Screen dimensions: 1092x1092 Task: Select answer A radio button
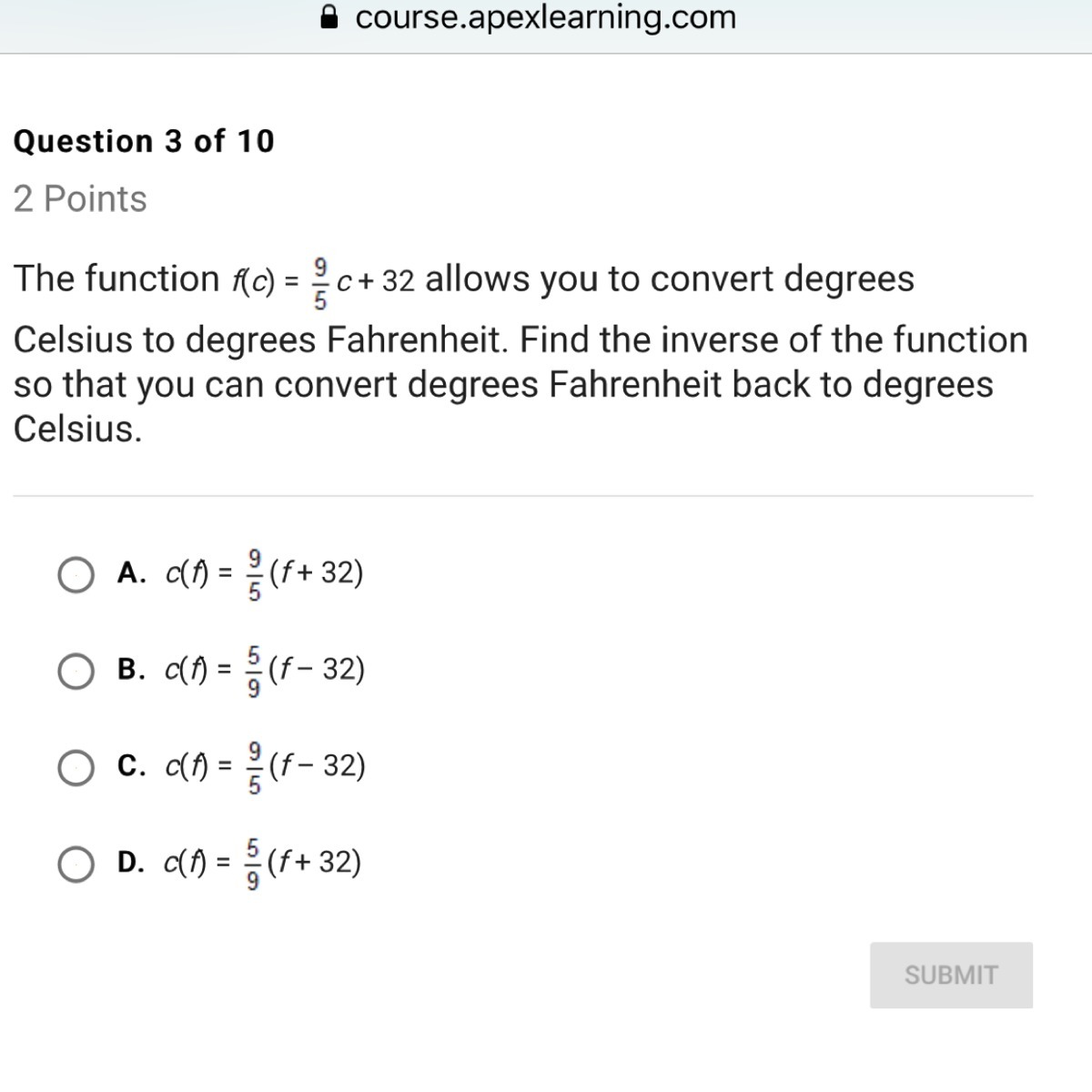click(76, 575)
